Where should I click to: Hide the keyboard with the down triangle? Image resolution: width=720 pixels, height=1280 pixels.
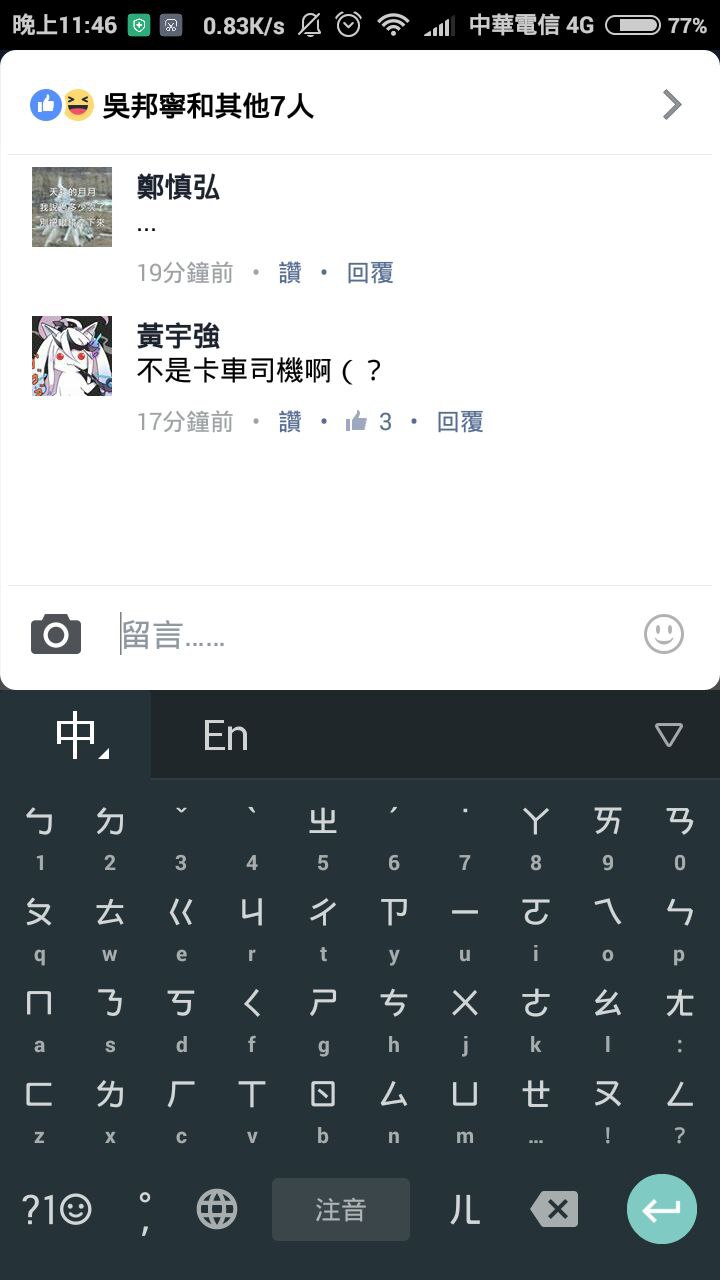(668, 736)
